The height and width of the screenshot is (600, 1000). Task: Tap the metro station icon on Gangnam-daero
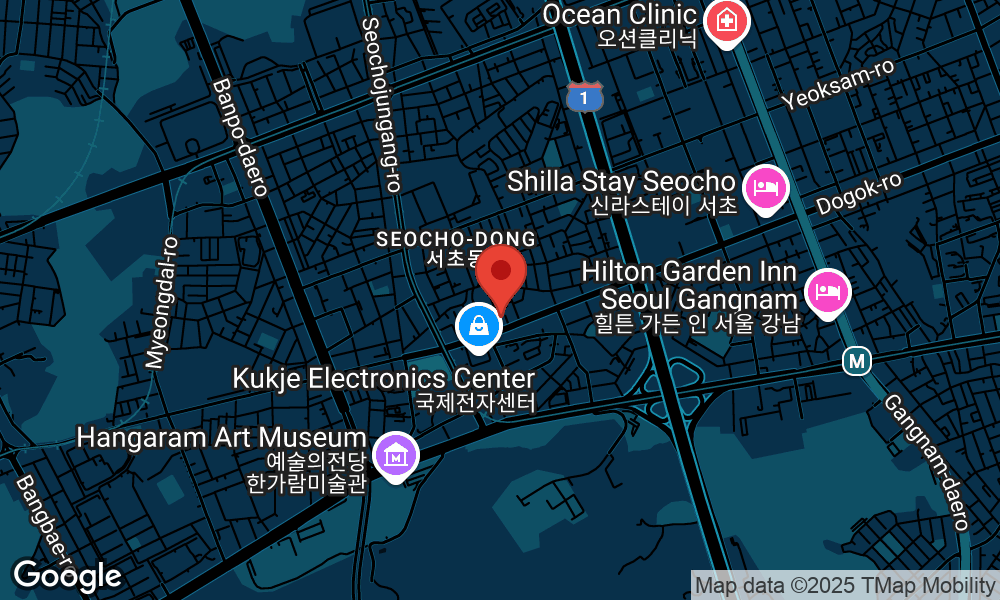[856, 360]
